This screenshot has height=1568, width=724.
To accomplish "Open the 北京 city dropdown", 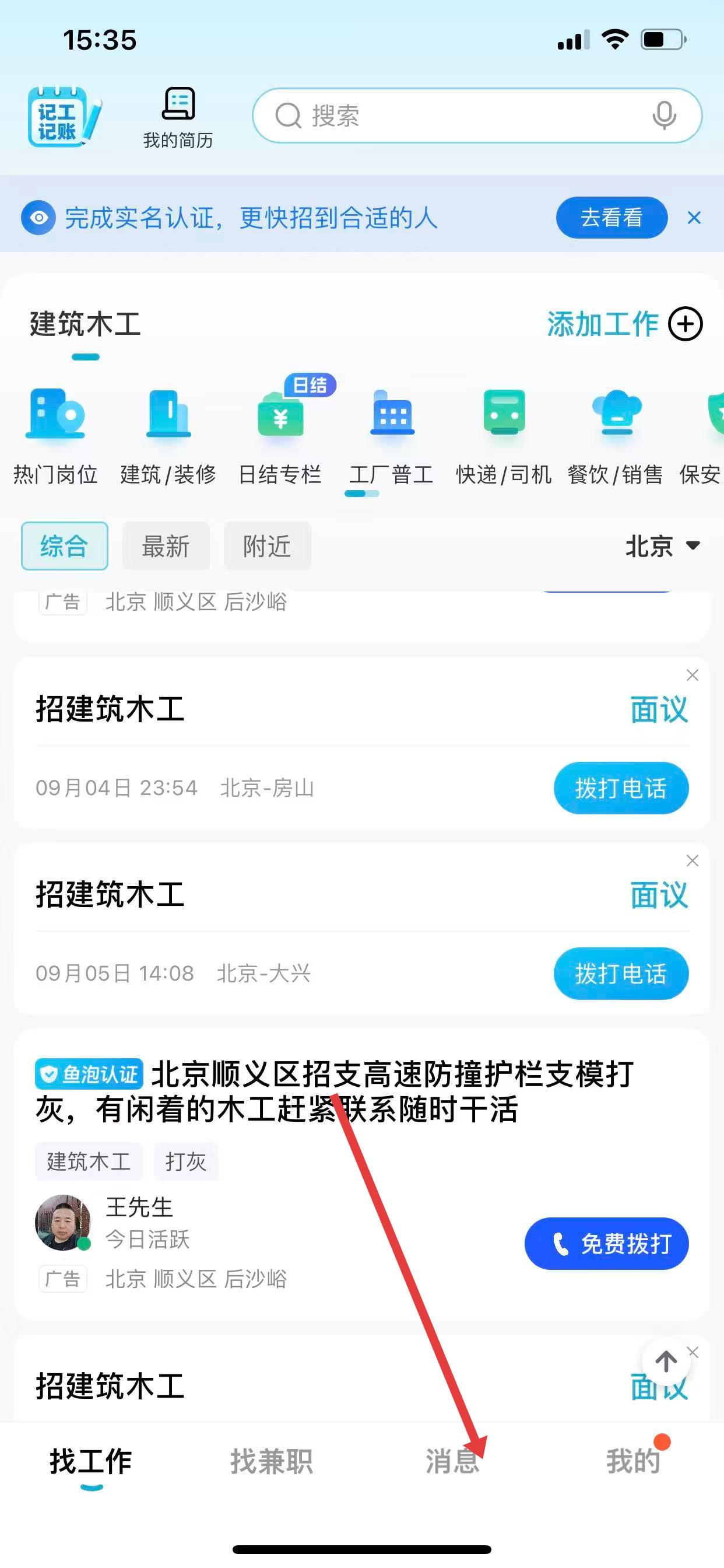I will [x=662, y=546].
